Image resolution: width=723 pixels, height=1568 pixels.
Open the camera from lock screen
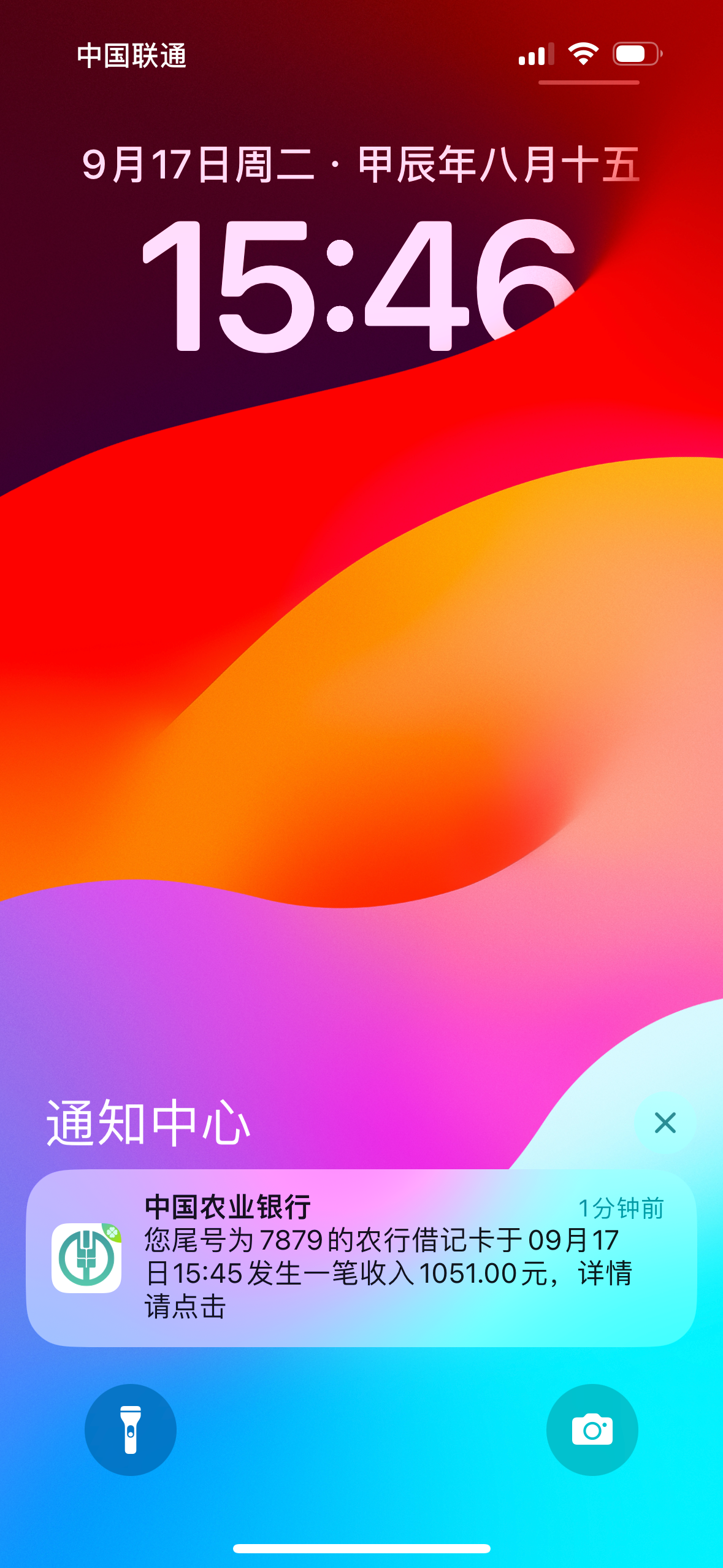tap(592, 1429)
